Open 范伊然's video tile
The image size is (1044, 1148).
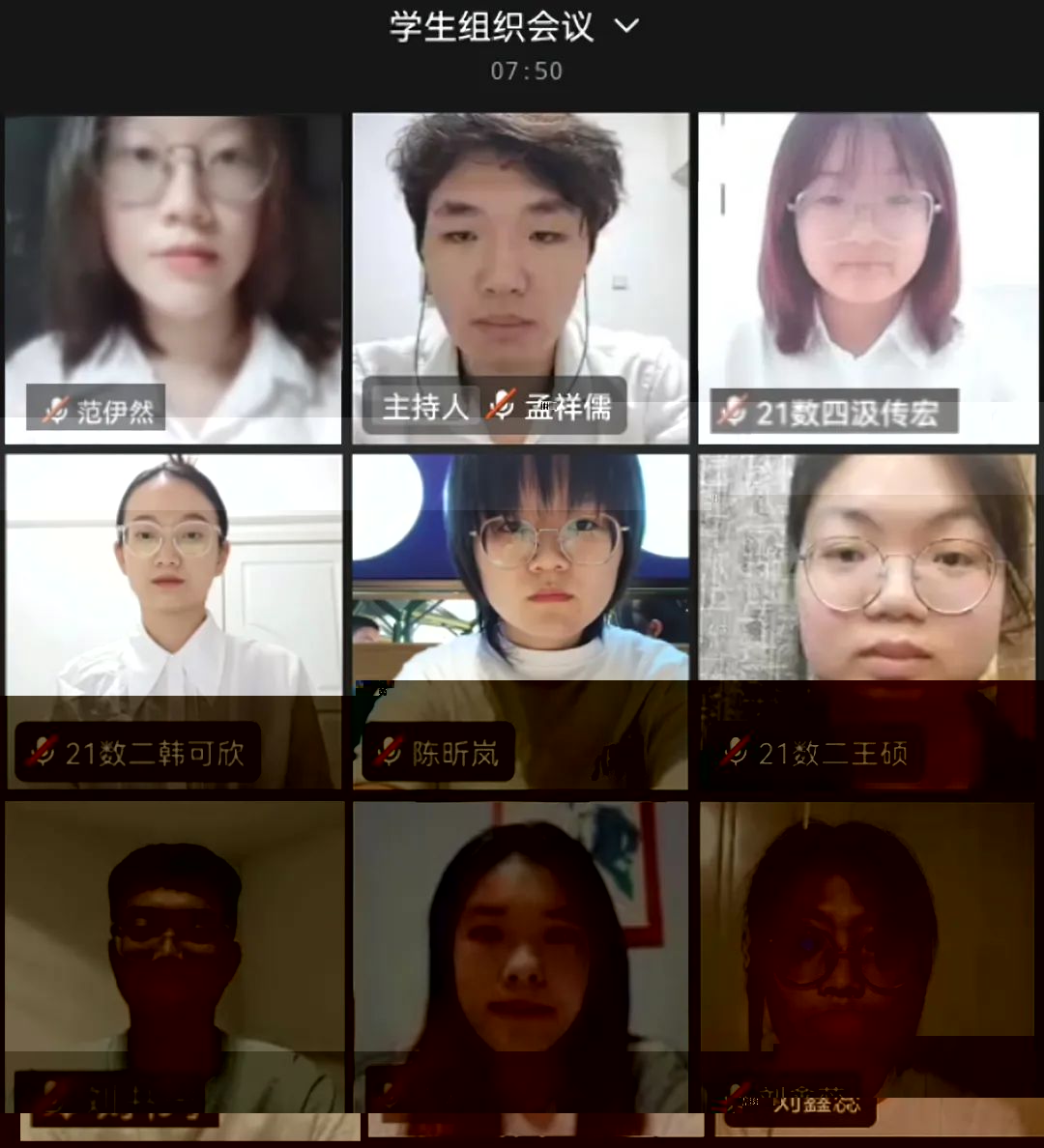point(173,279)
